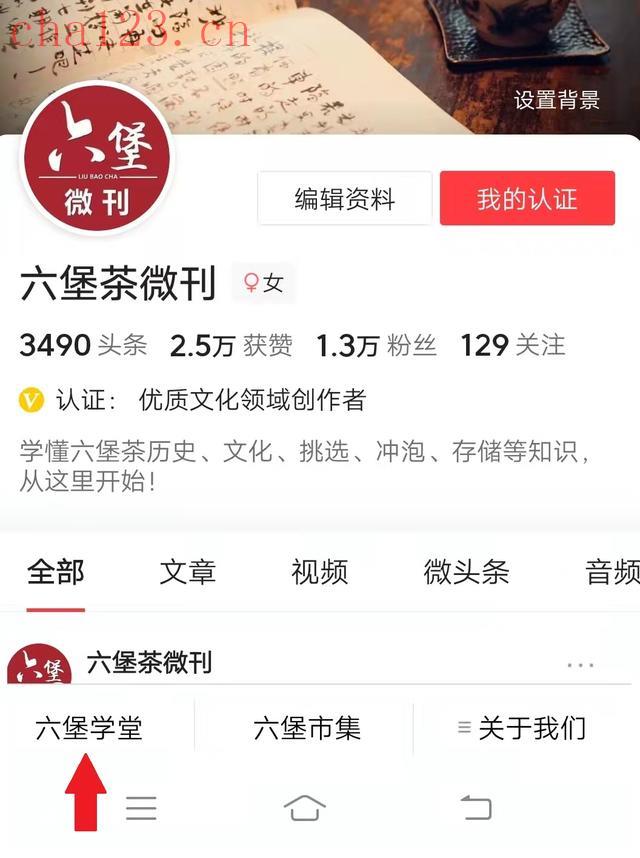Tap 设置背景 to change the cover
This screenshot has height=858, width=640.
(x=556, y=100)
